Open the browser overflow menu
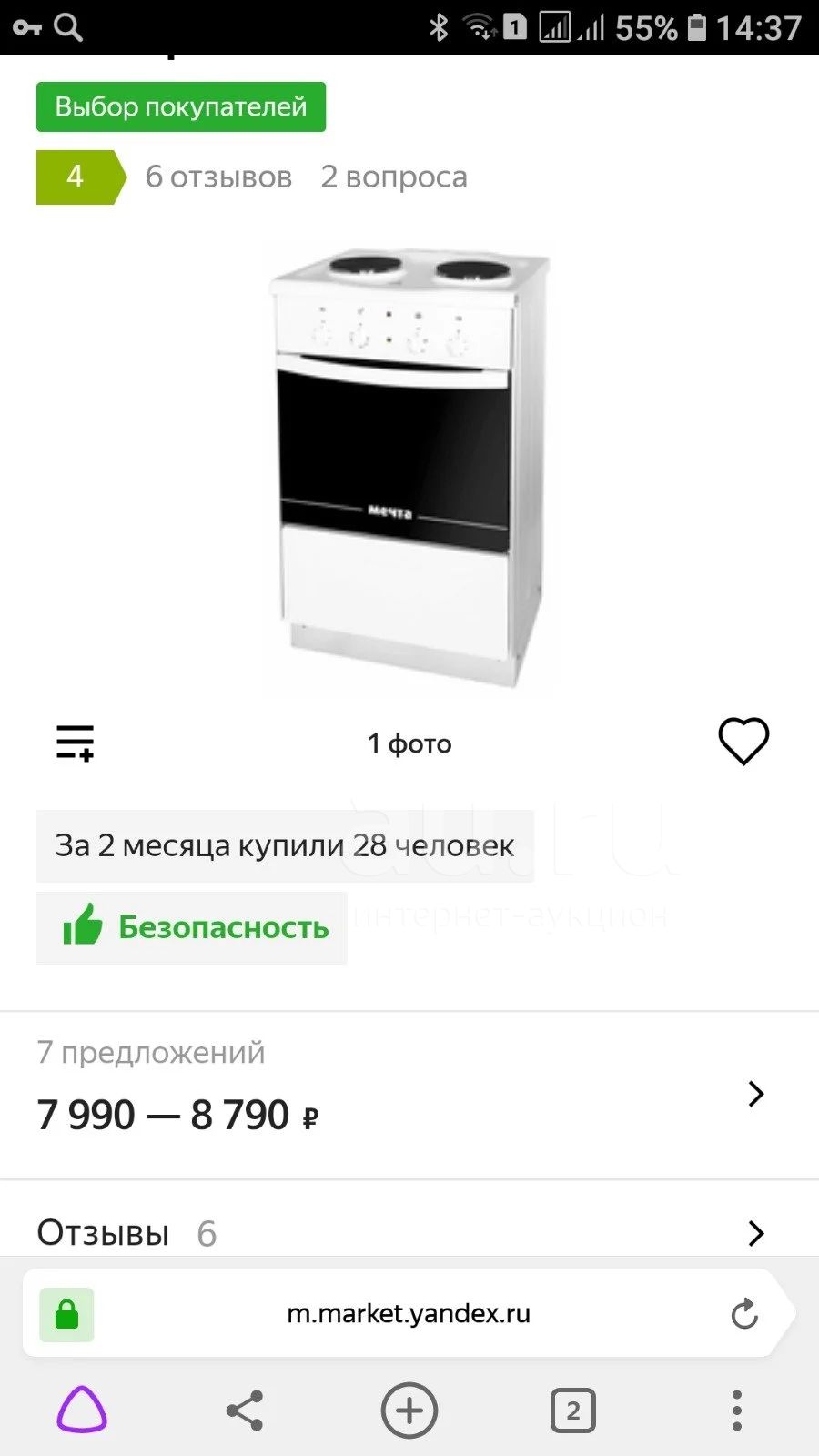Image resolution: width=819 pixels, height=1456 pixels. coord(737,1410)
